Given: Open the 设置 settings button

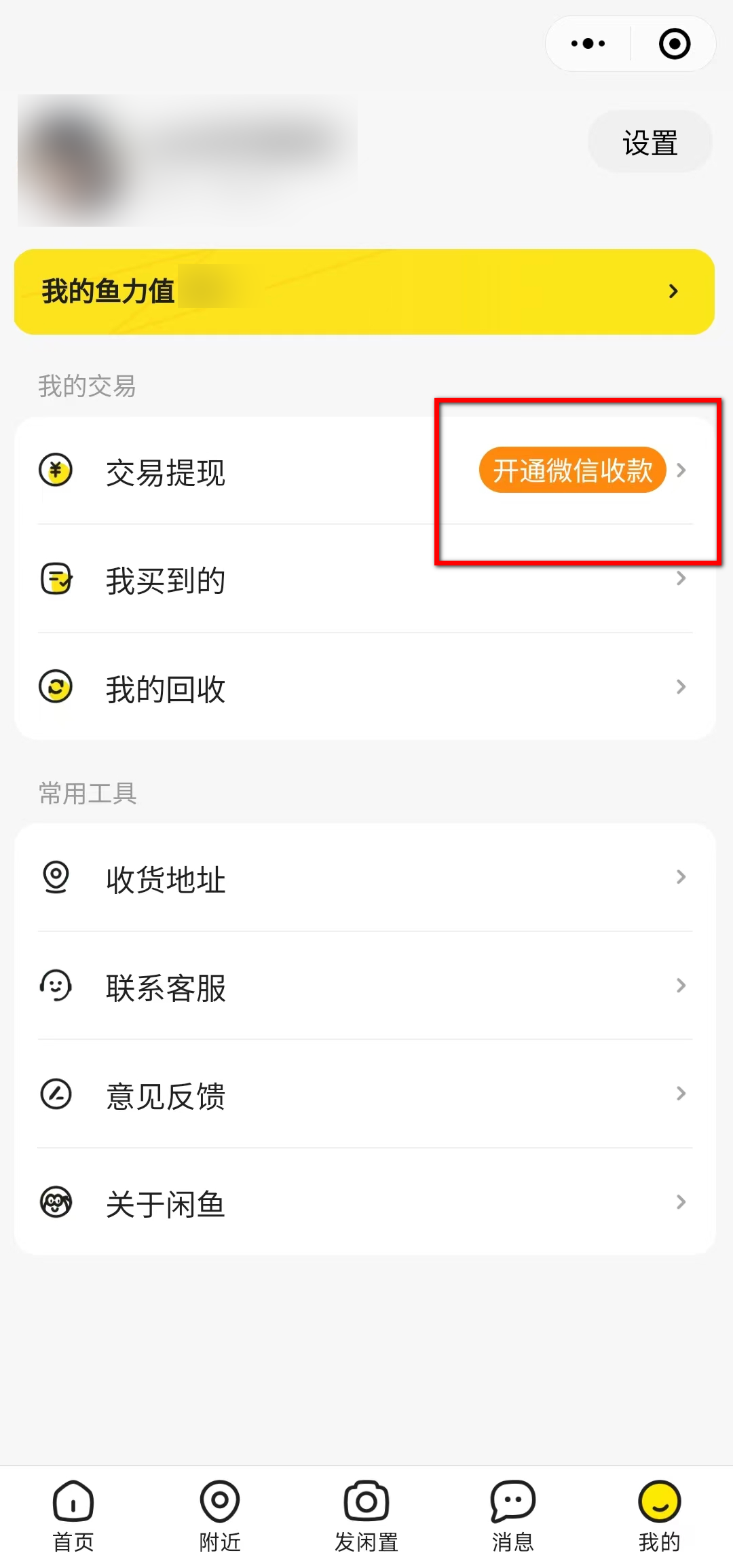Looking at the screenshot, I should point(649,141).
